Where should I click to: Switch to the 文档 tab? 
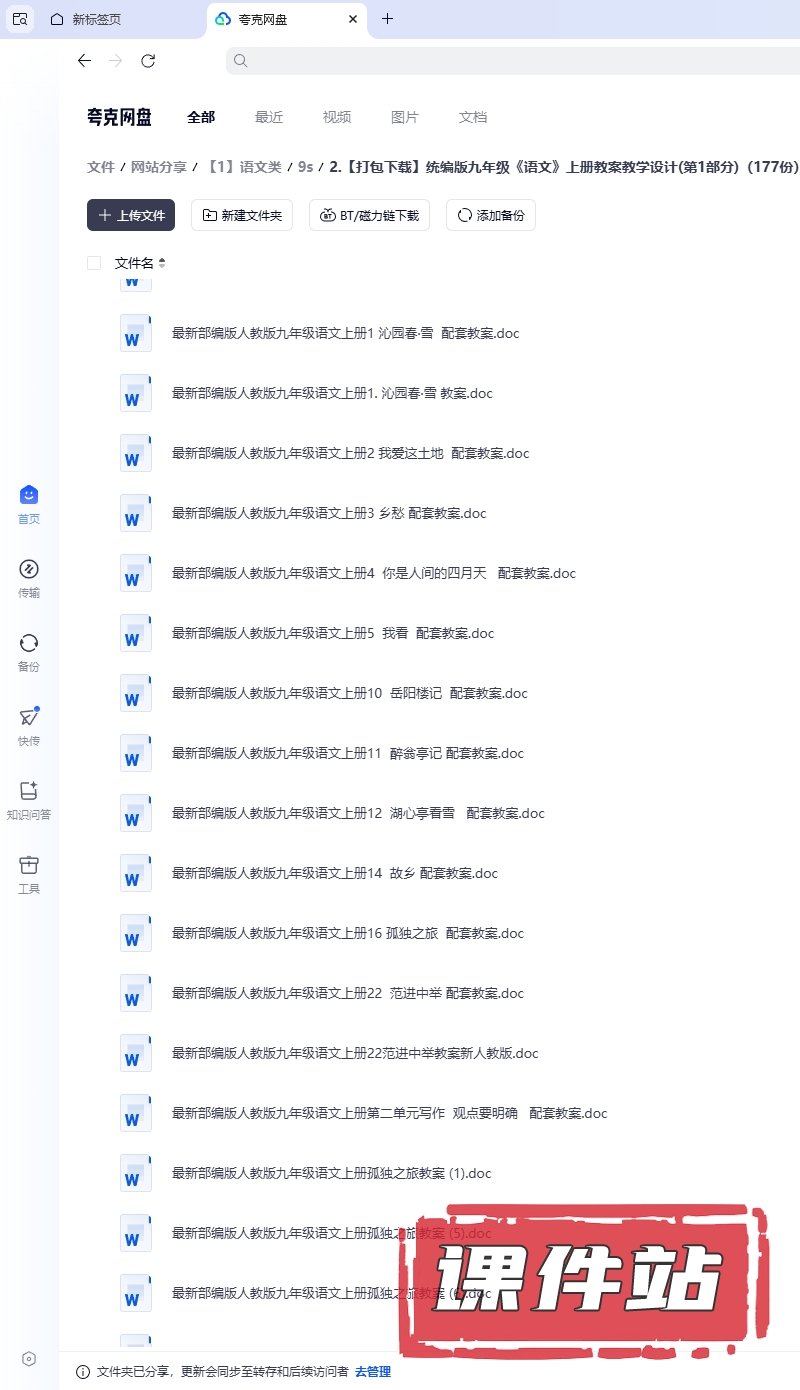pyautogui.click(x=473, y=117)
